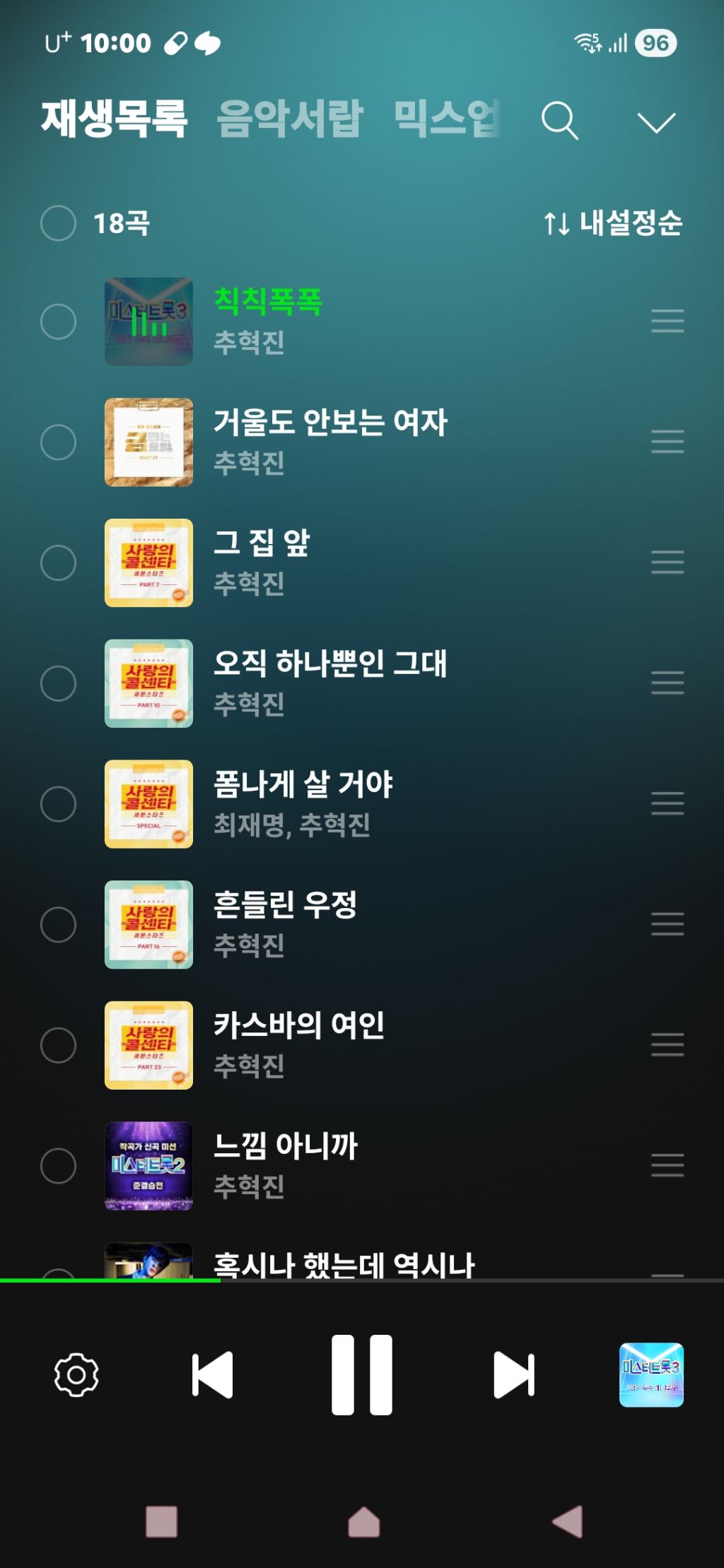The image size is (724, 1568).
Task: Tap the reorder handle for 느낌 아니까
Action: 667,1165
